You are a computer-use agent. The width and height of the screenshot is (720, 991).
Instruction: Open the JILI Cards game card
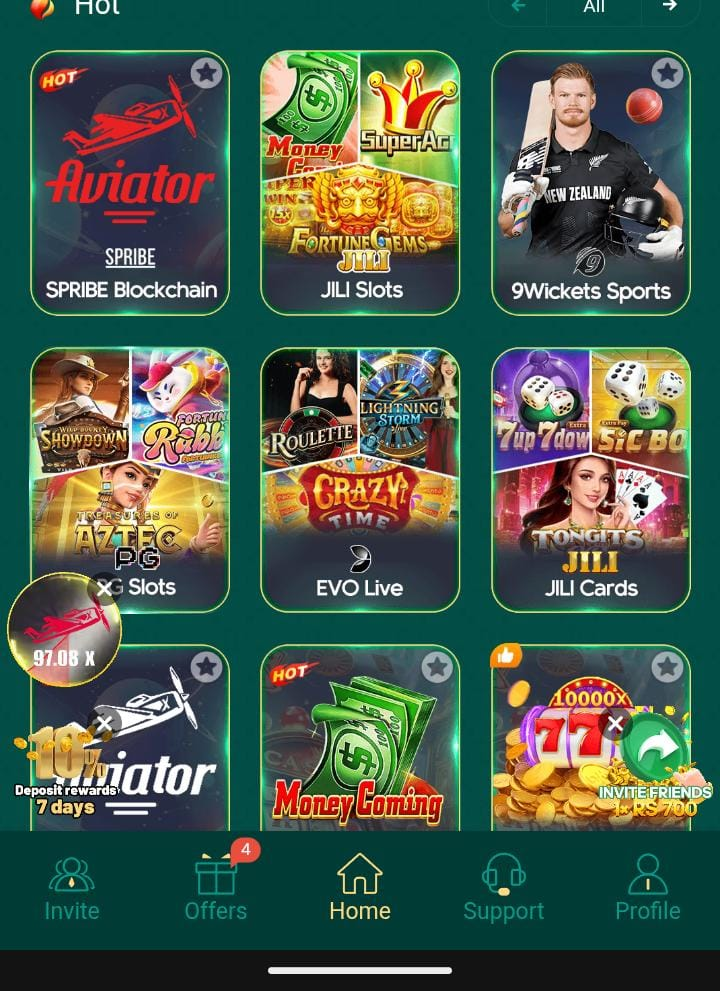(x=591, y=480)
